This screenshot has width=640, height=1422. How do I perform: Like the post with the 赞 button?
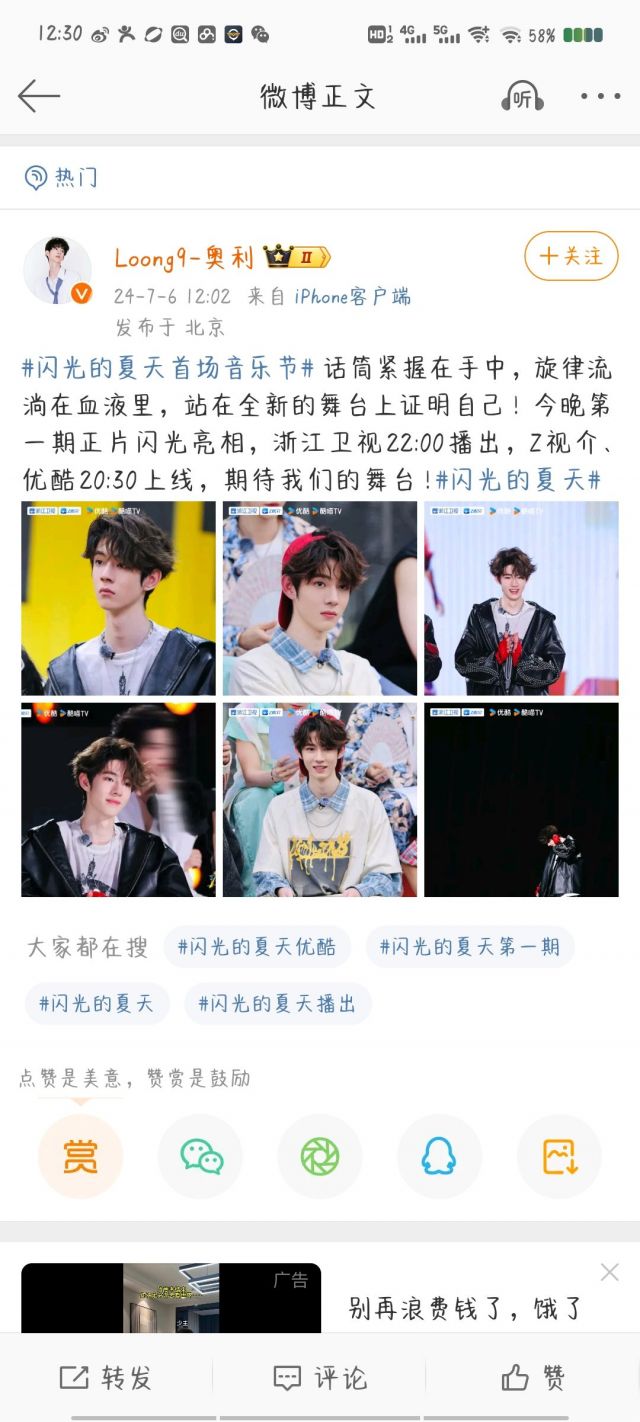coord(533,1377)
